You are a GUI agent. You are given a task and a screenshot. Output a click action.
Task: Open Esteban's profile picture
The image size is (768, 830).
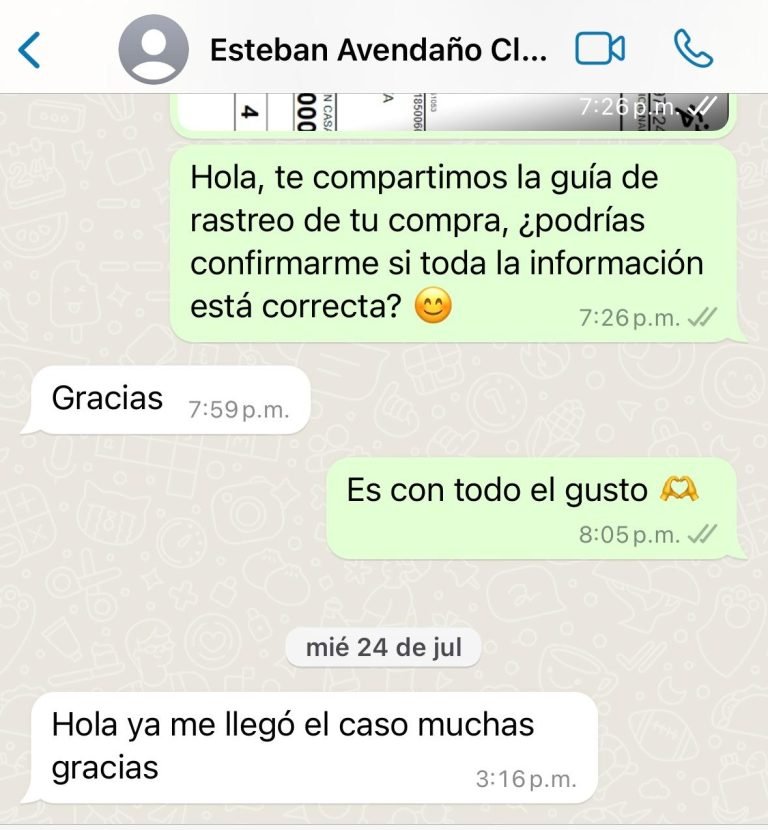click(153, 49)
